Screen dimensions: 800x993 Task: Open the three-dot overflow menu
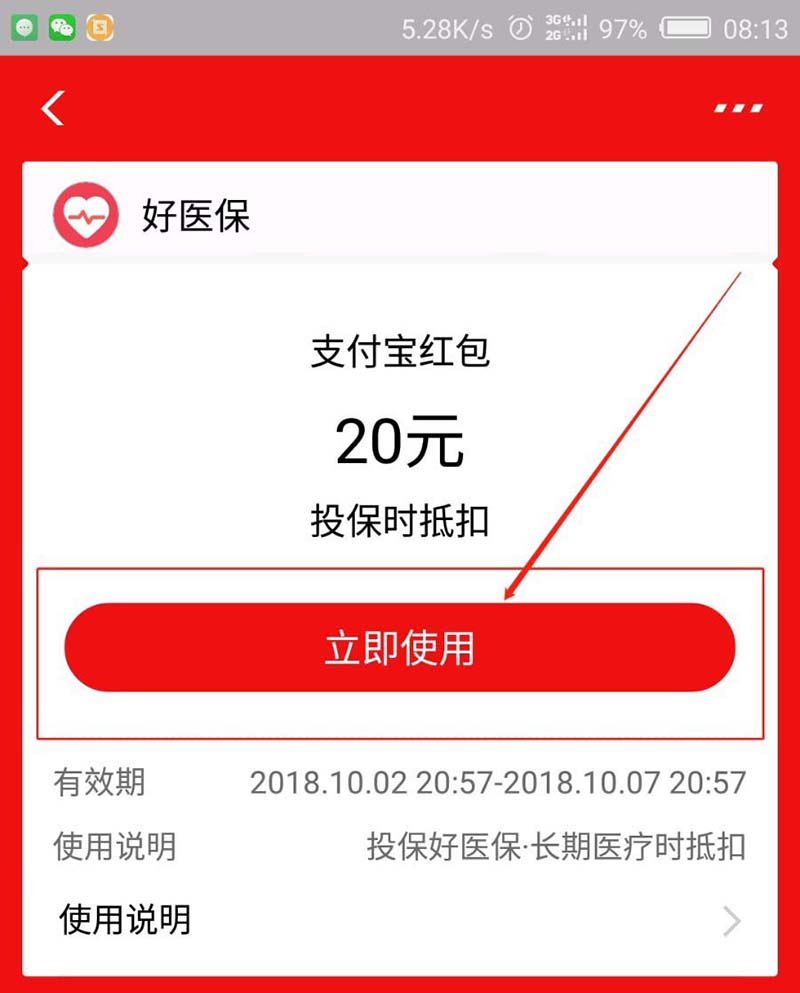point(739,108)
